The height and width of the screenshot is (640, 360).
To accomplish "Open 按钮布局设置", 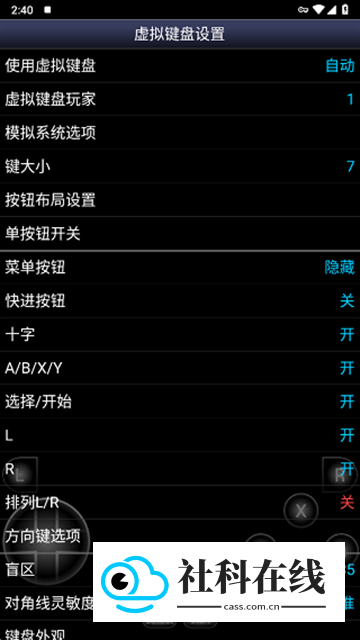I will pos(180,200).
